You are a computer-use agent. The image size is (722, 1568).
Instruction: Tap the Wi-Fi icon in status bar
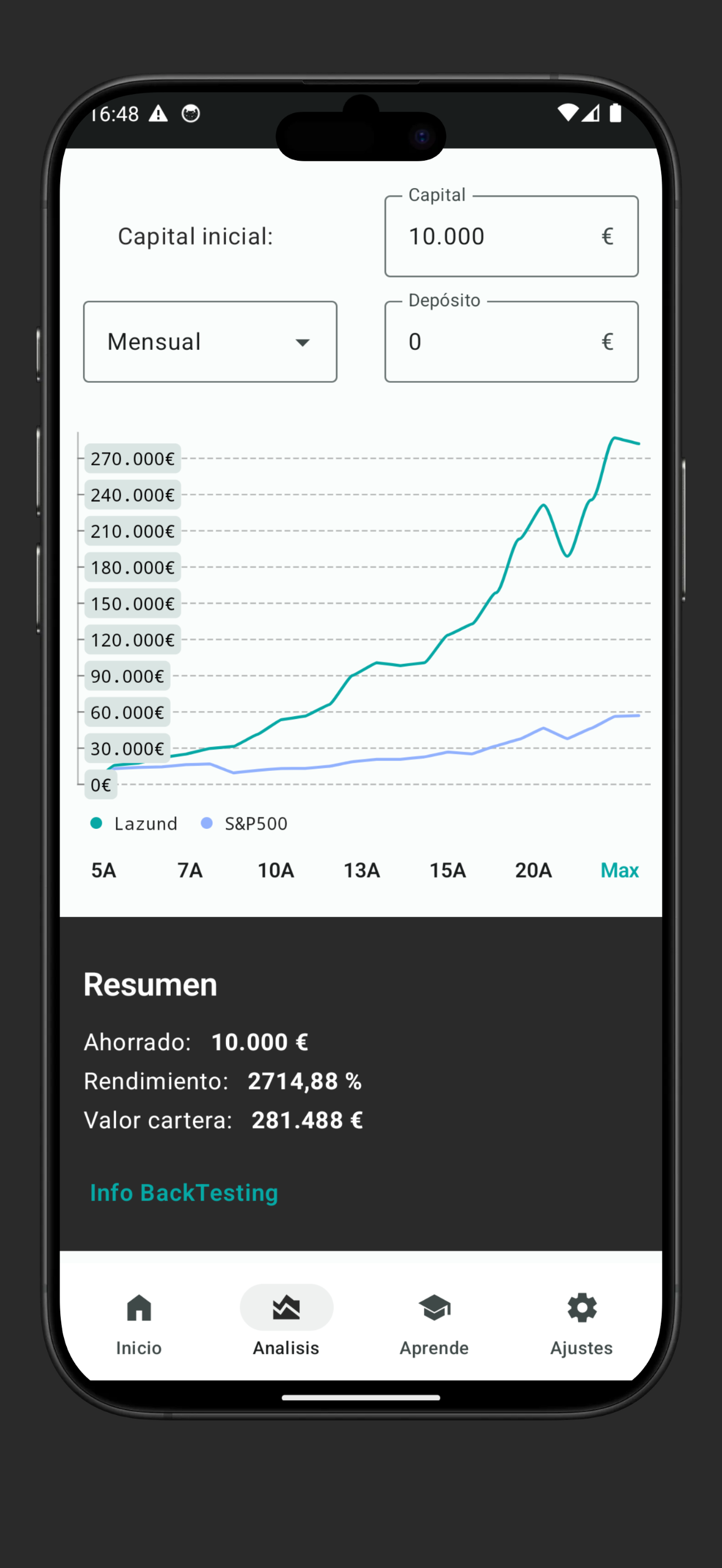[569, 113]
